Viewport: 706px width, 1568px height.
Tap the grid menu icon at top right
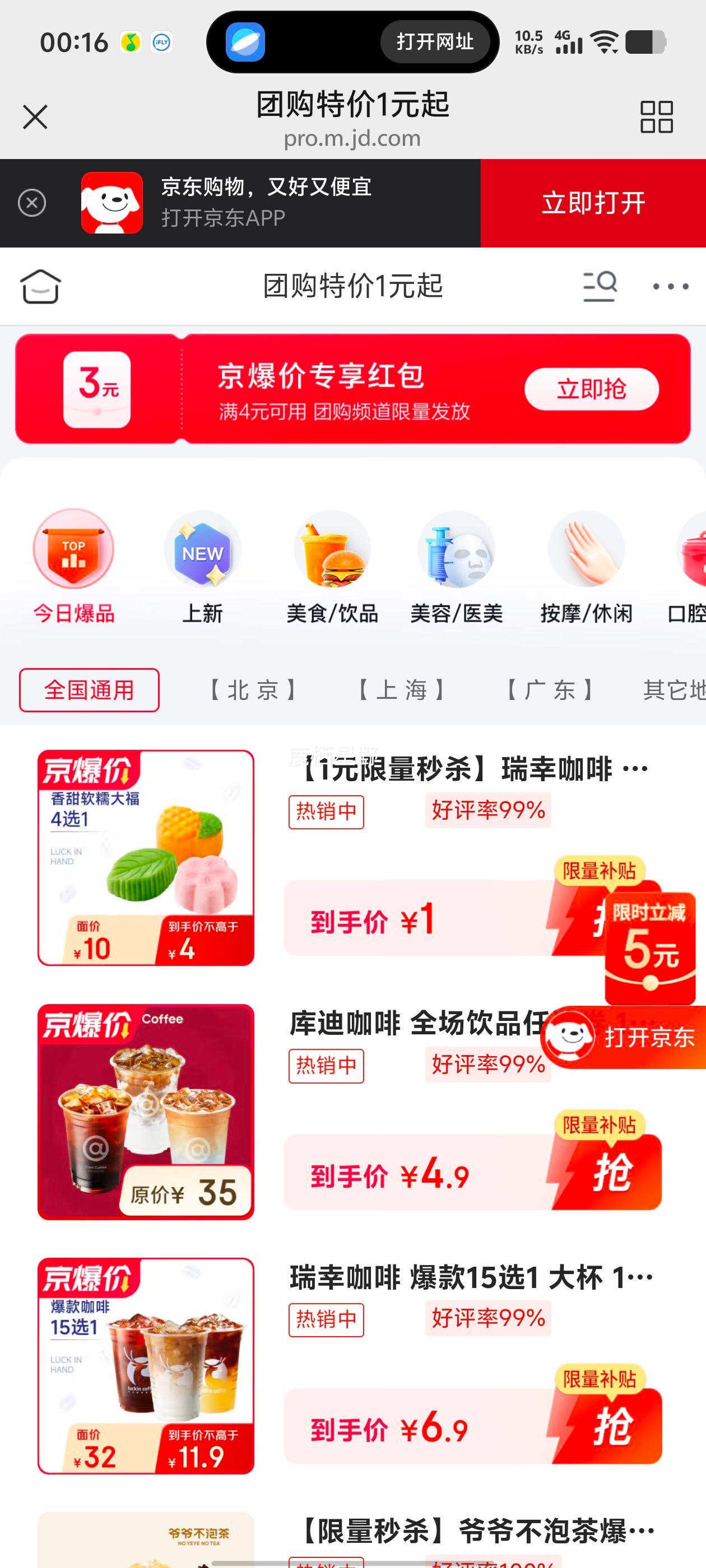657,117
